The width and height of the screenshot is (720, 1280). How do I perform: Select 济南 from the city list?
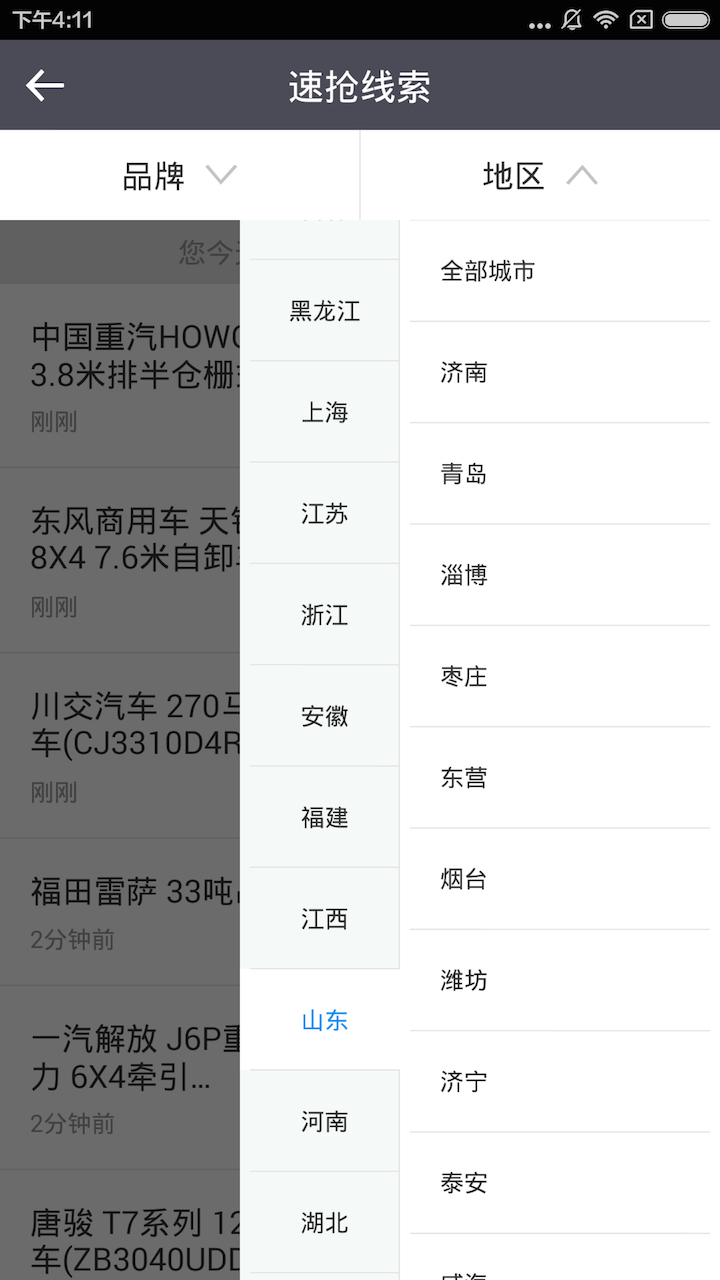pyautogui.click(x=462, y=372)
